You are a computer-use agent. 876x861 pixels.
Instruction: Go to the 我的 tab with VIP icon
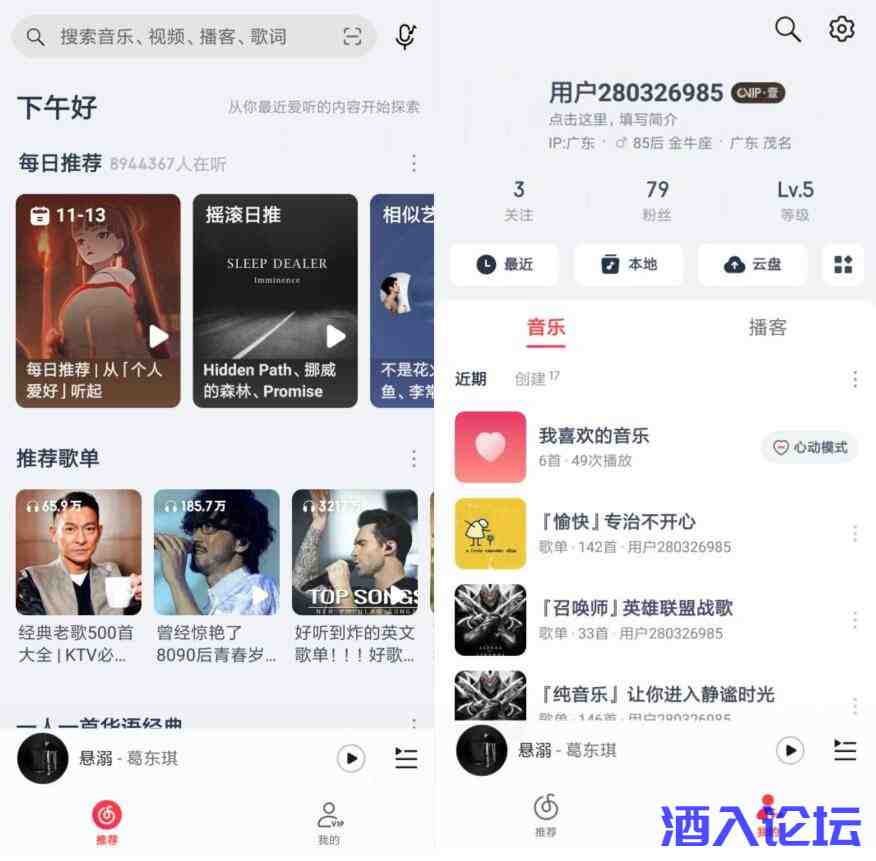pyautogui.click(x=329, y=823)
